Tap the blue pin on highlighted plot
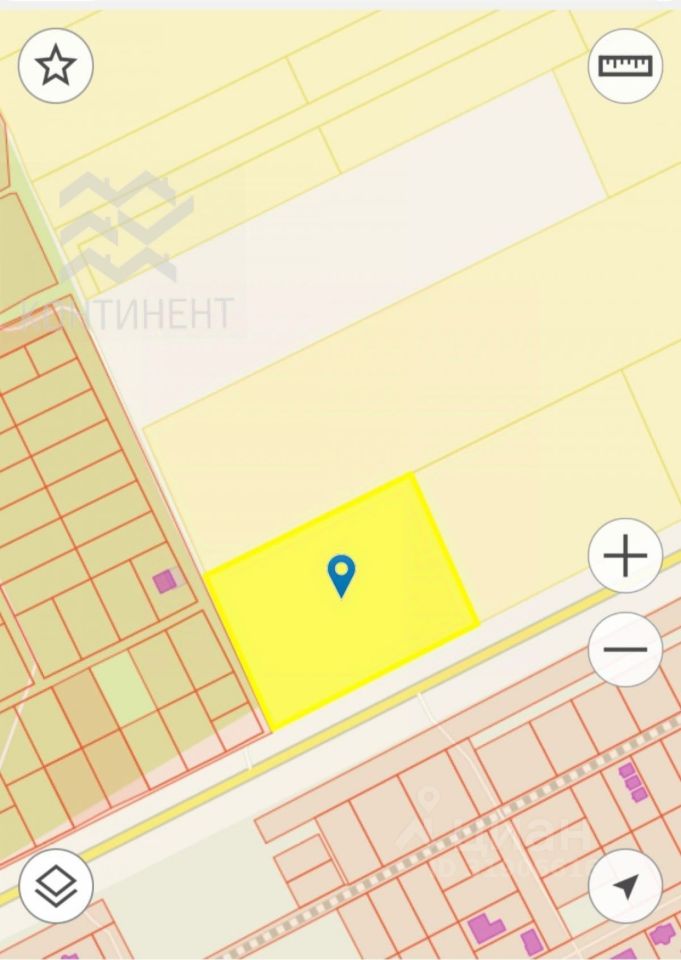Image resolution: width=681 pixels, height=960 pixels. tap(342, 575)
